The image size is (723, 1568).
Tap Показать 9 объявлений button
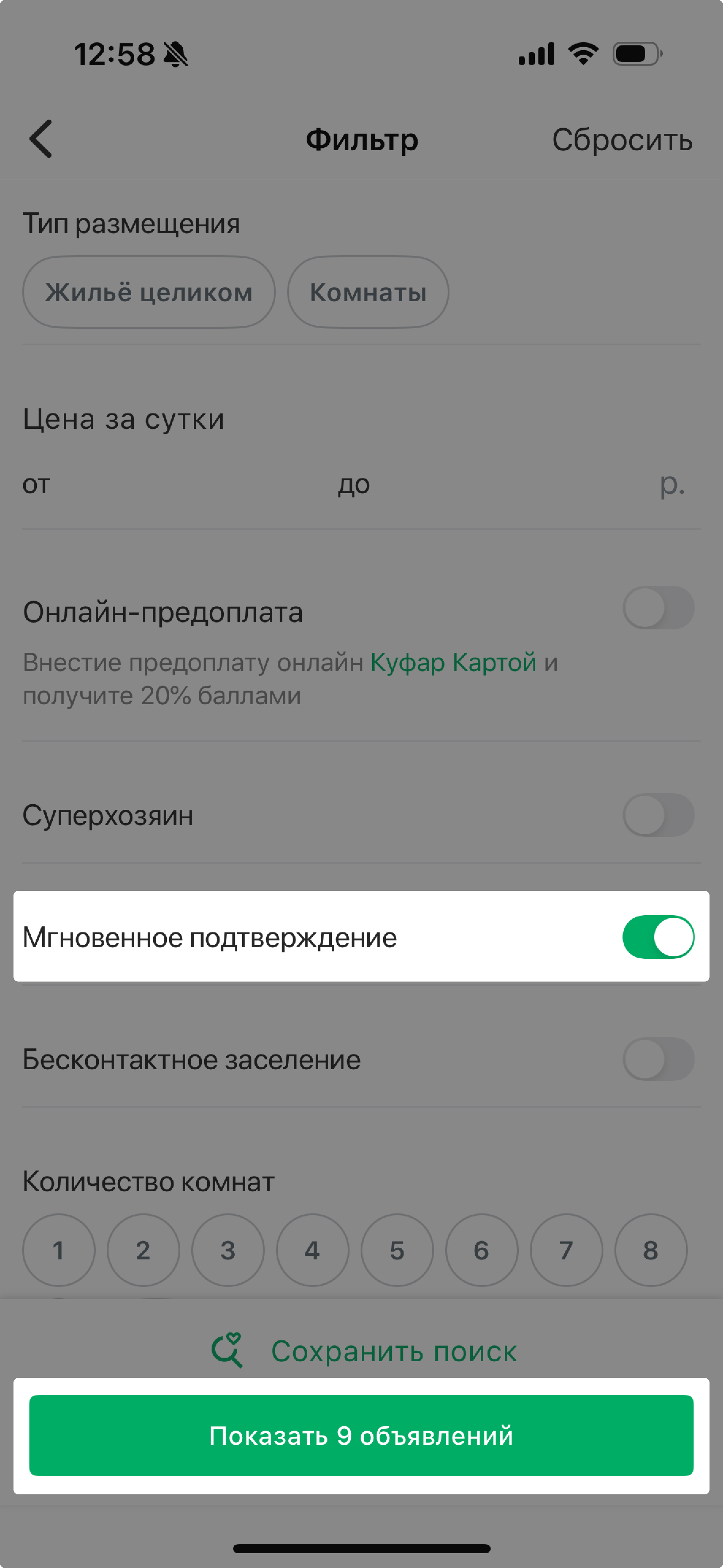[361, 1435]
